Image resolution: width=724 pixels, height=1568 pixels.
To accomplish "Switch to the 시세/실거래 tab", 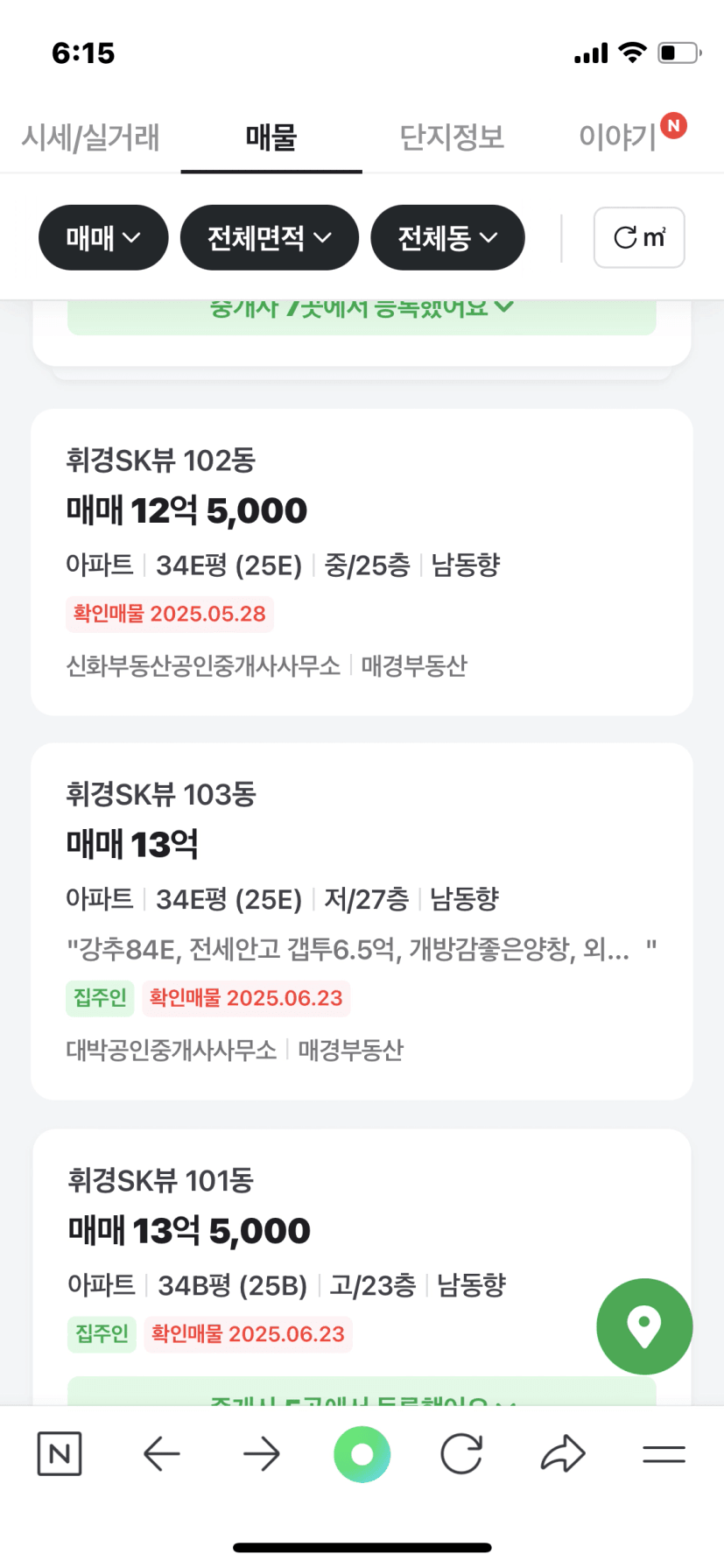I will click(90, 137).
